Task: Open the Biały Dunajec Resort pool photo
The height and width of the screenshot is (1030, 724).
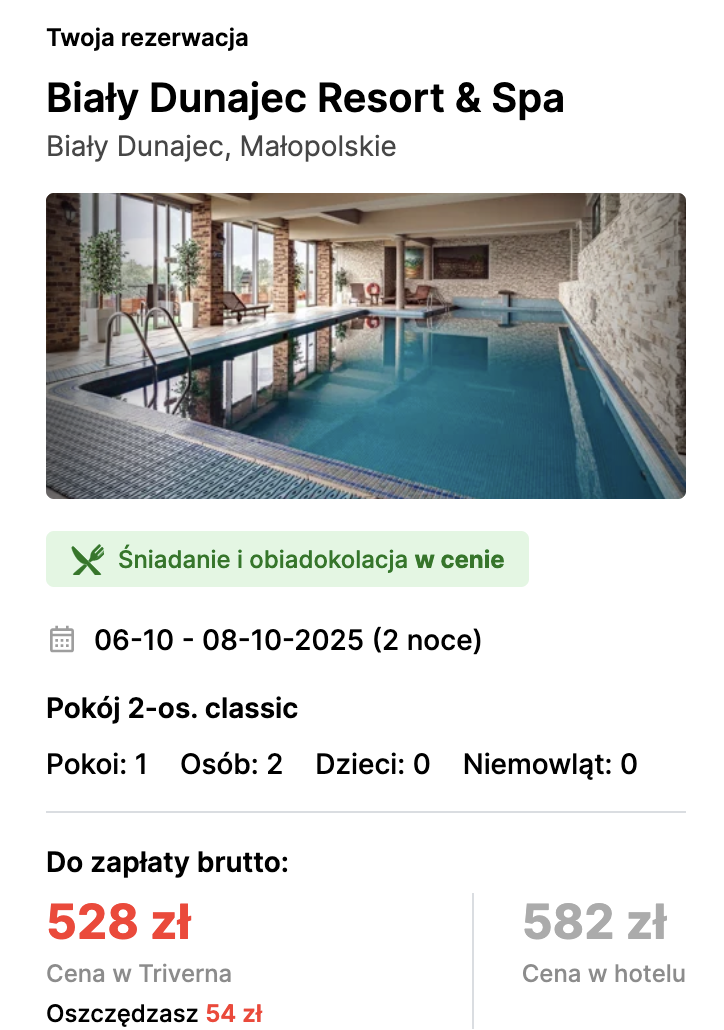Action: 366,346
